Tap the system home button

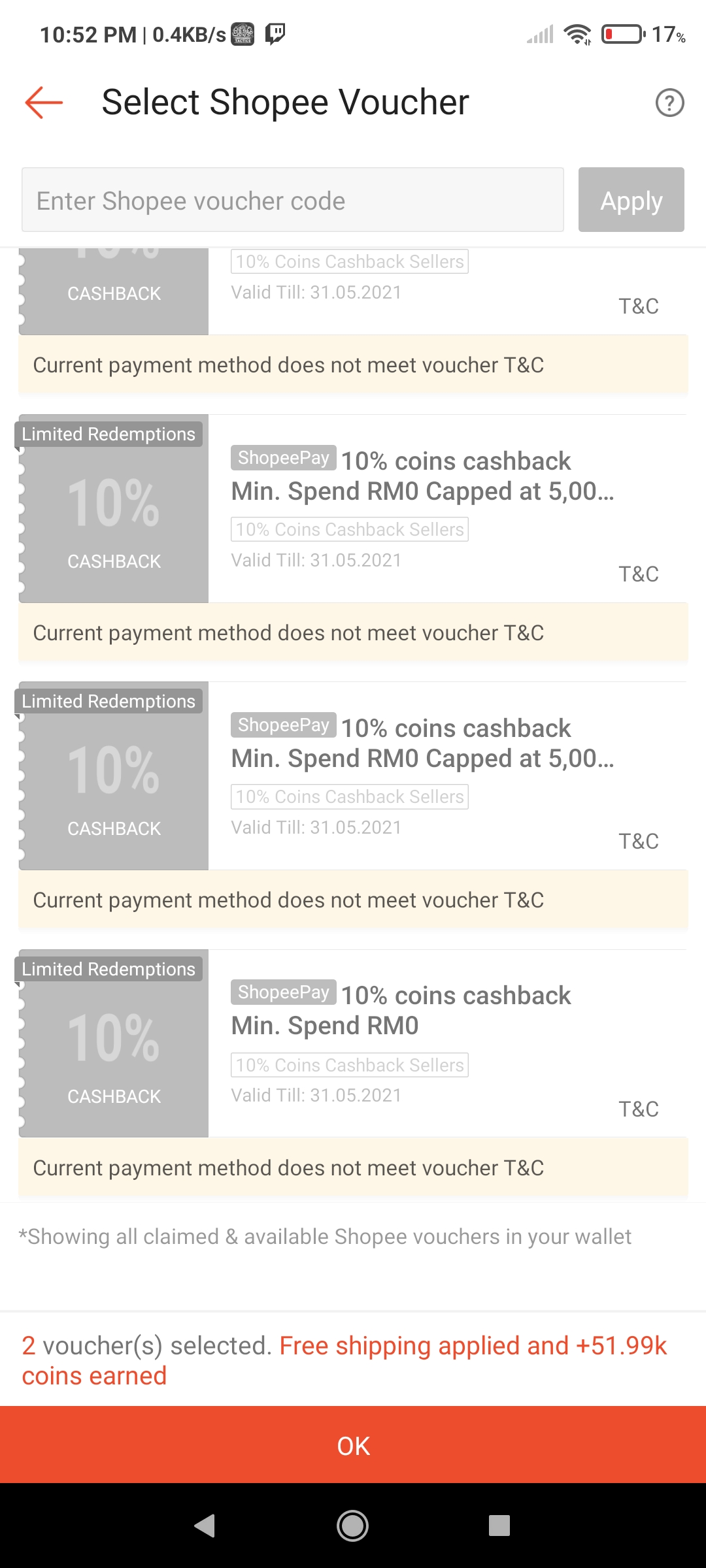tap(352, 1526)
